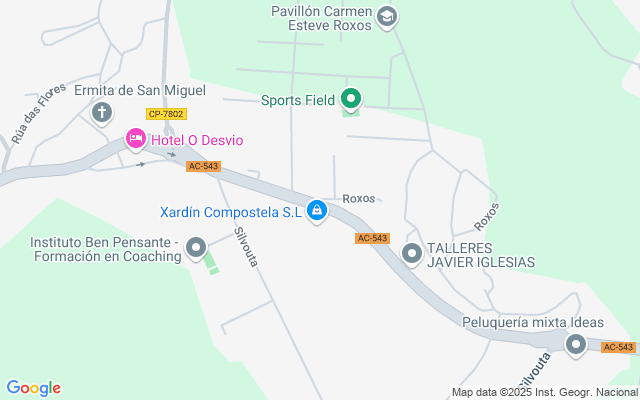This screenshot has height=400, width=640.
Task: Open the Hotel O Desvio pin
Action: [136, 139]
